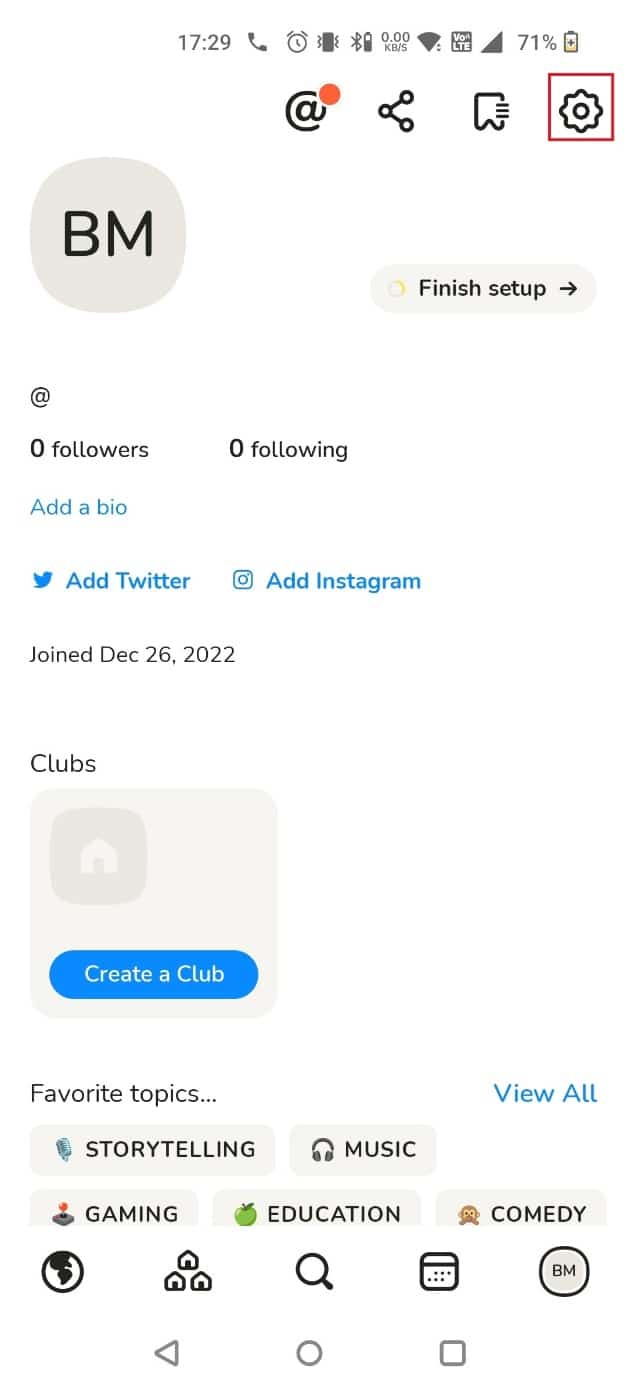Link an Instagram account

[327, 581]
